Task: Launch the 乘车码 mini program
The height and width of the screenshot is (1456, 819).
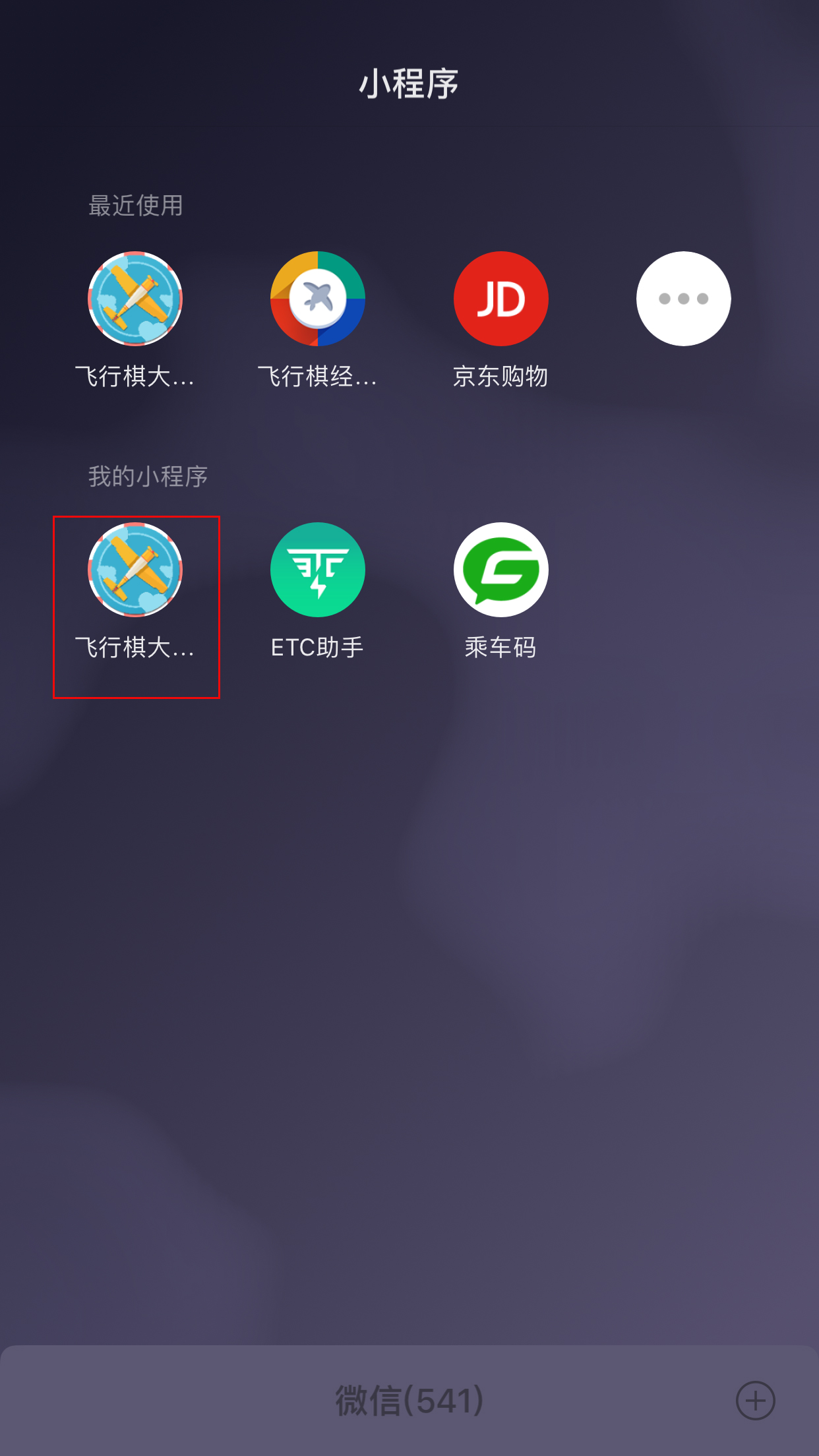Action: [x=501, y=570]
